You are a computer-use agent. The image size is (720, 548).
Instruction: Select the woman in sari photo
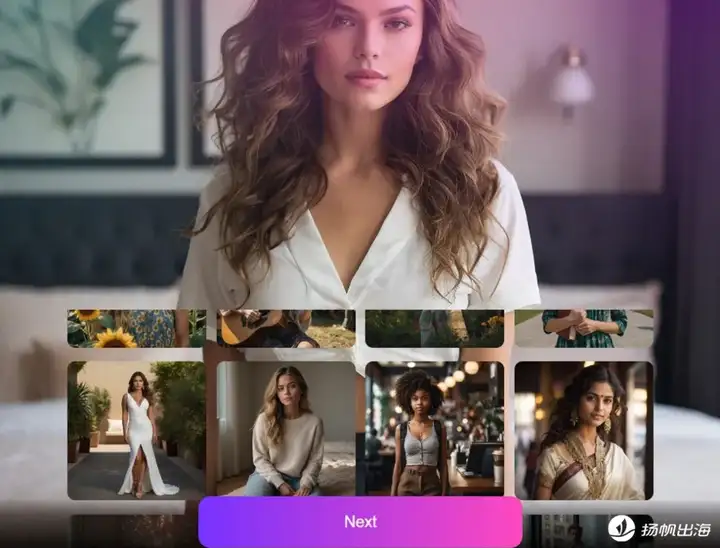coord(583,430)
